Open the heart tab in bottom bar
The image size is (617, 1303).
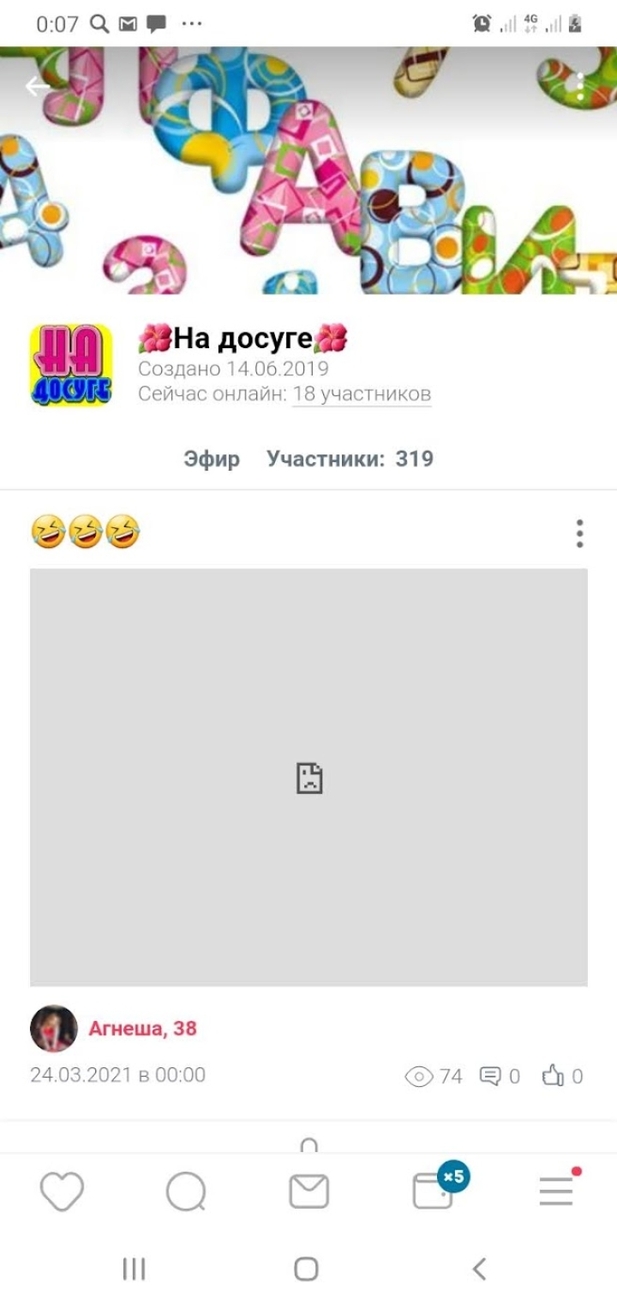click(x=61, y=1191)
